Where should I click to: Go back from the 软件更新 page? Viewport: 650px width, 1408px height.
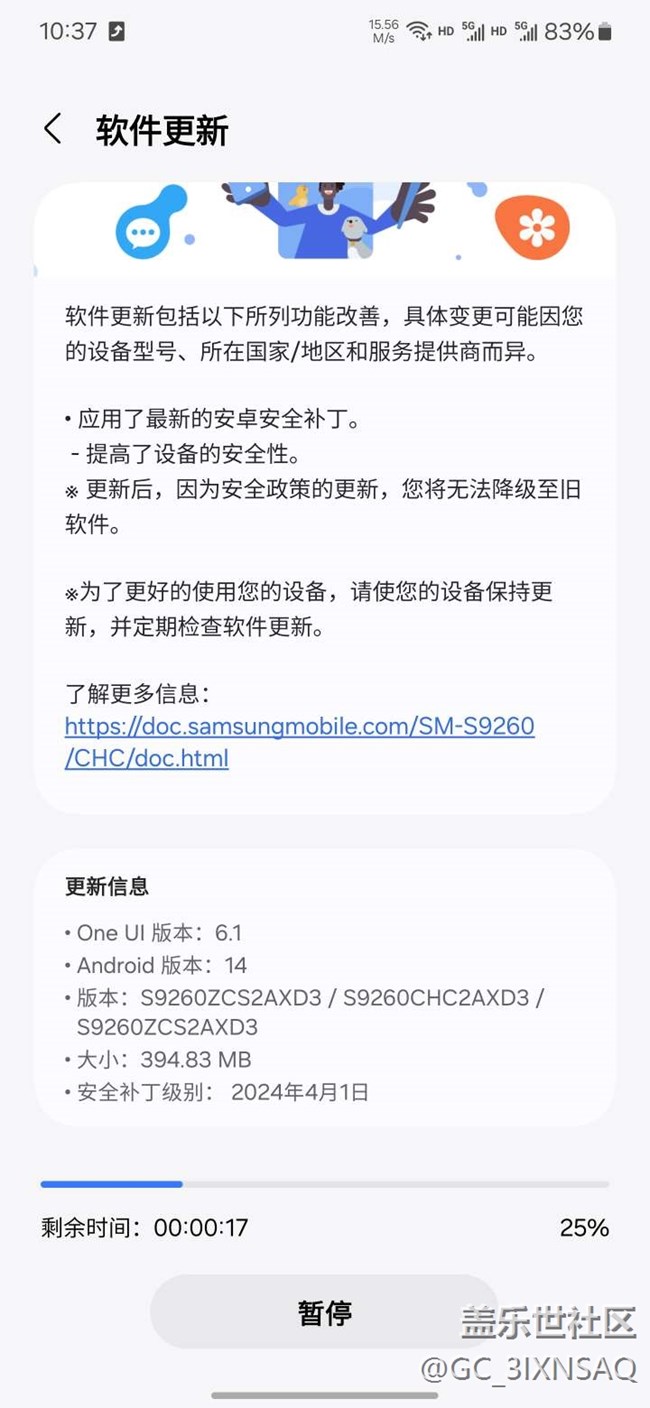[x=52, y=129]
